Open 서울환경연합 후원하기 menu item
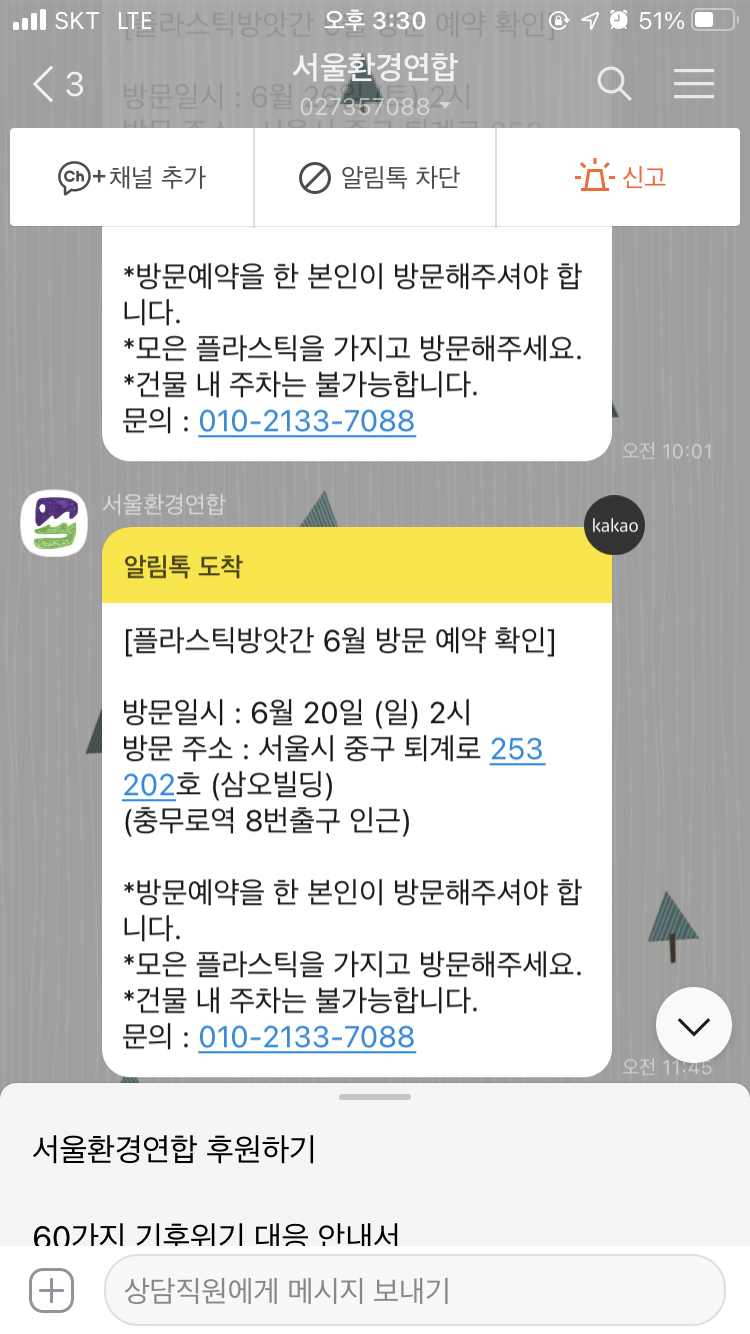Screen dimensions: 750x1334 175,1149
